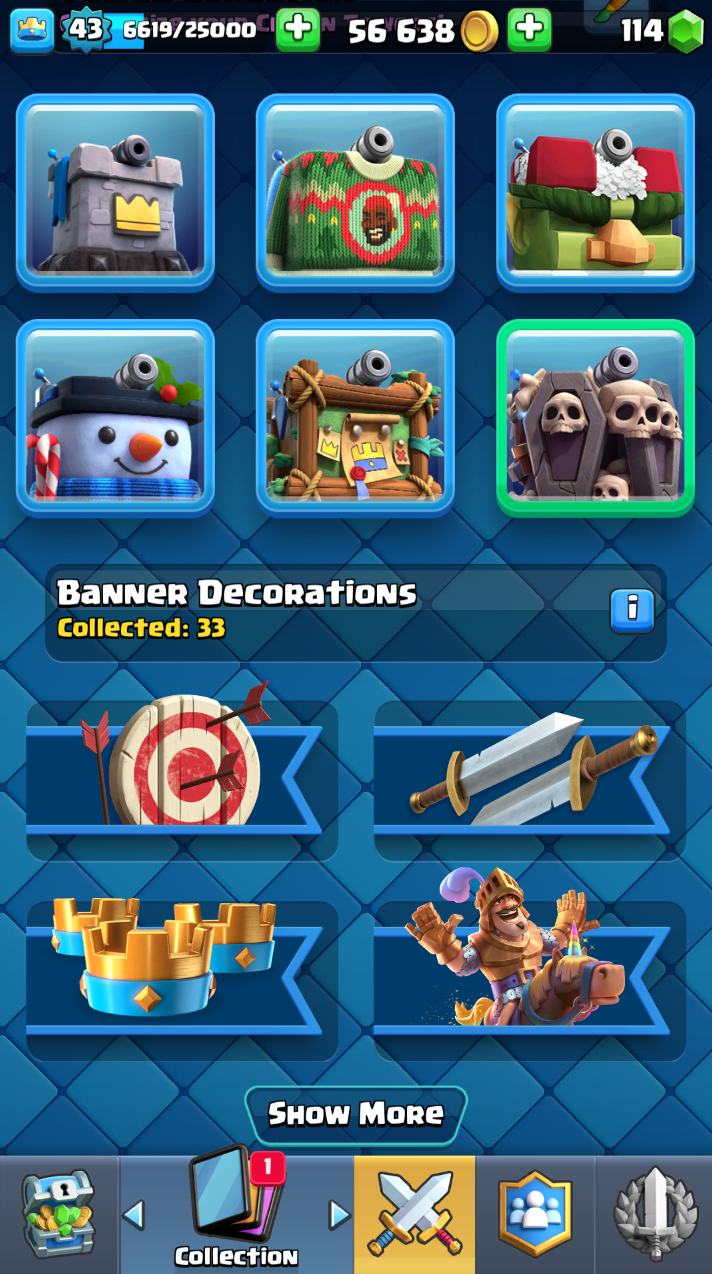Open the Clan social tab
Image resolution: width=712 pixels, height=1274 pixels.
535,1214
